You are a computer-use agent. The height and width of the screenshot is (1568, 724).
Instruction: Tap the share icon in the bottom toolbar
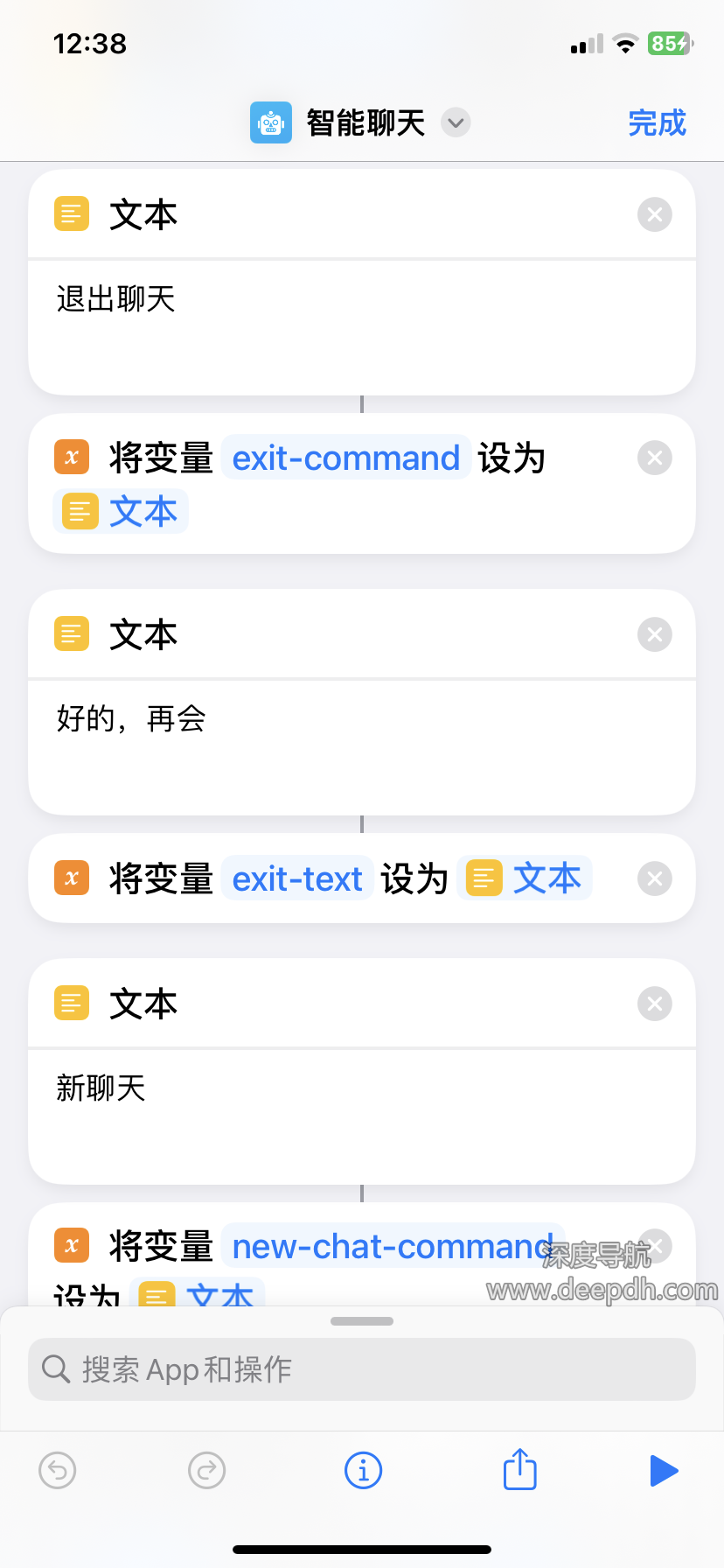click(519, 1470)
